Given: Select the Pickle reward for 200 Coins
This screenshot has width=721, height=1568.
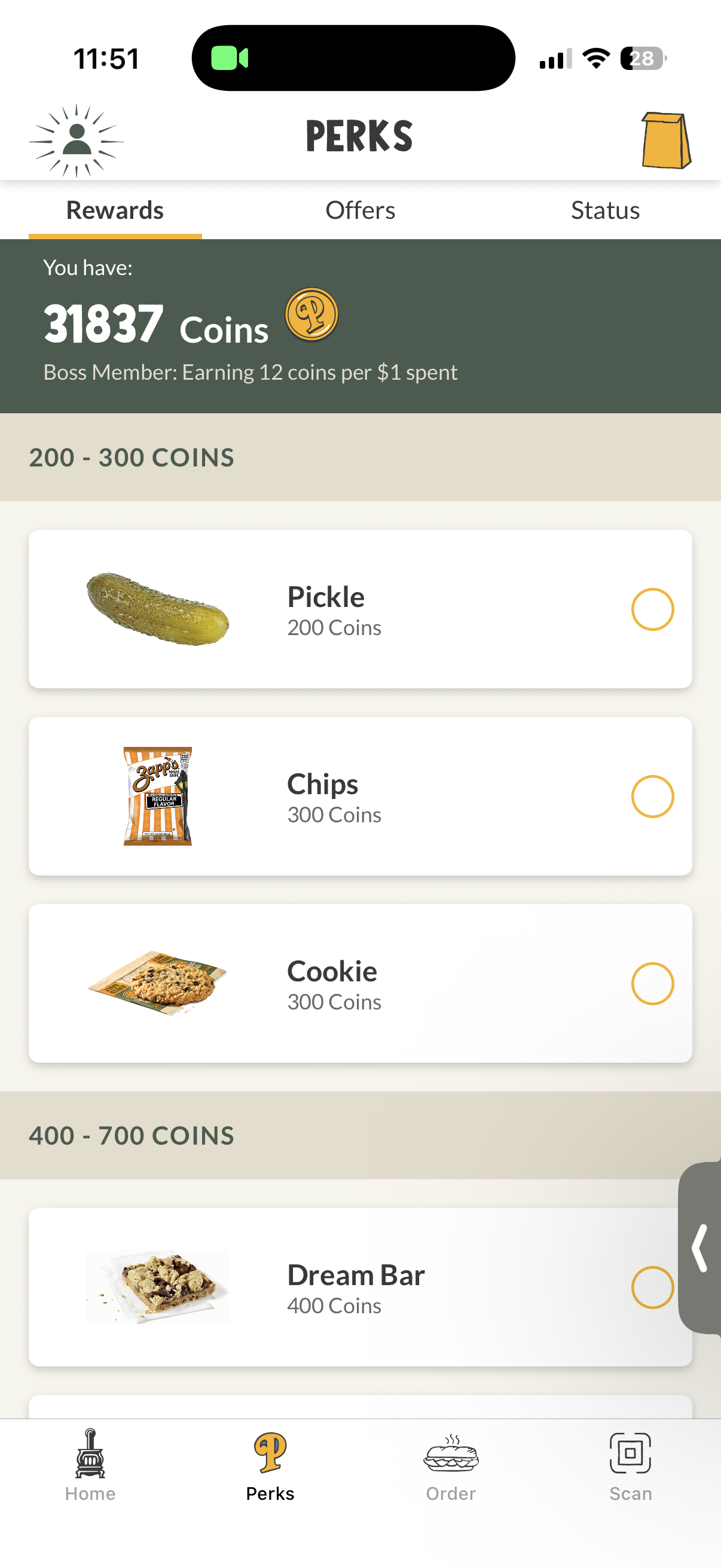Looking at the screenshot, I should pos(652,609).
